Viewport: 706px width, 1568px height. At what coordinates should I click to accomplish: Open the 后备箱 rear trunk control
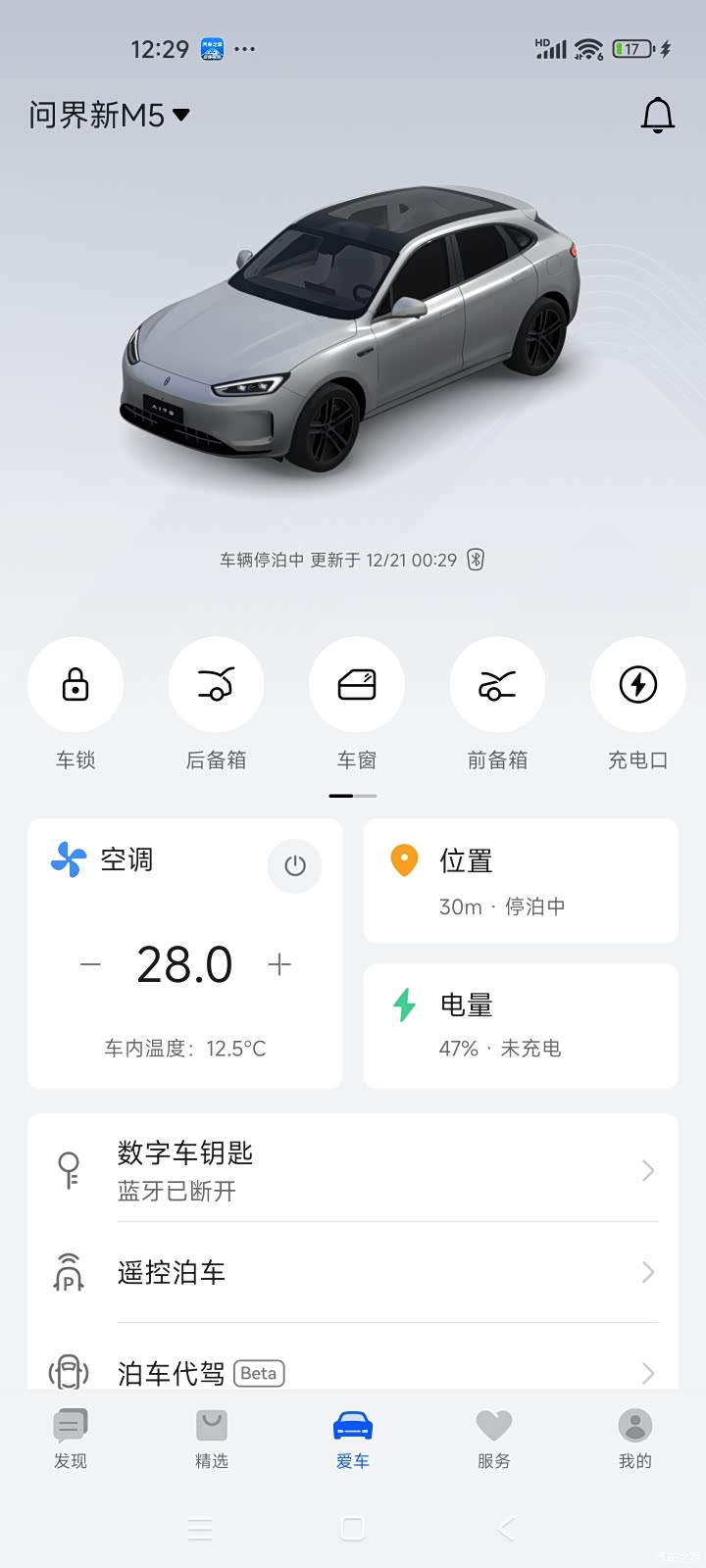[x=216, y=685]
